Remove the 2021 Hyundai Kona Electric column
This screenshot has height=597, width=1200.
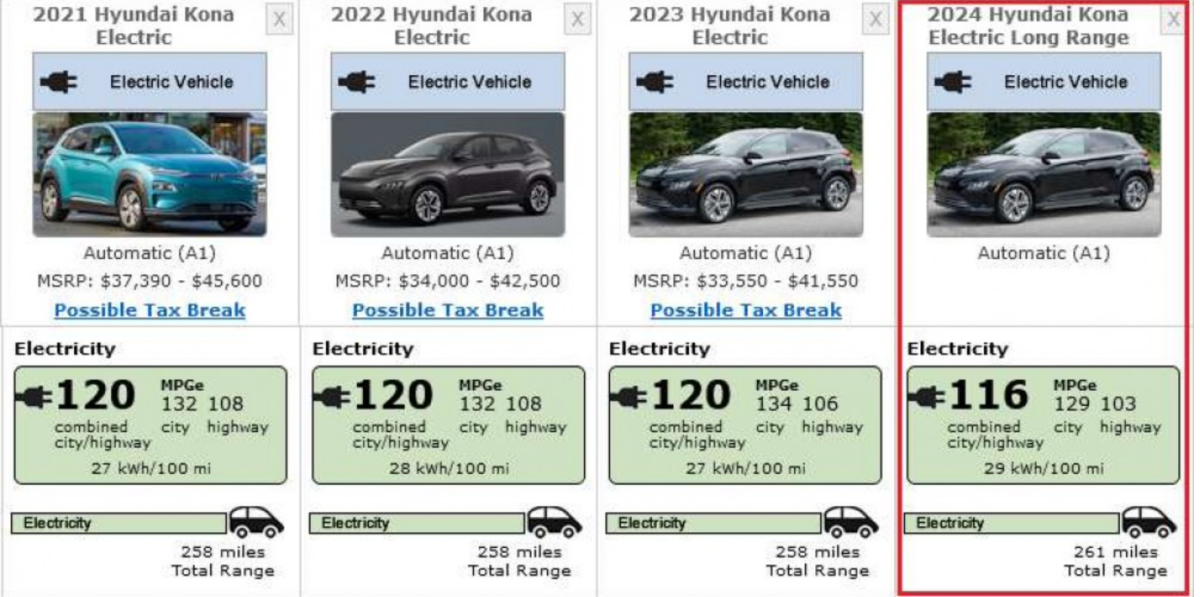(x=279, y=19)
